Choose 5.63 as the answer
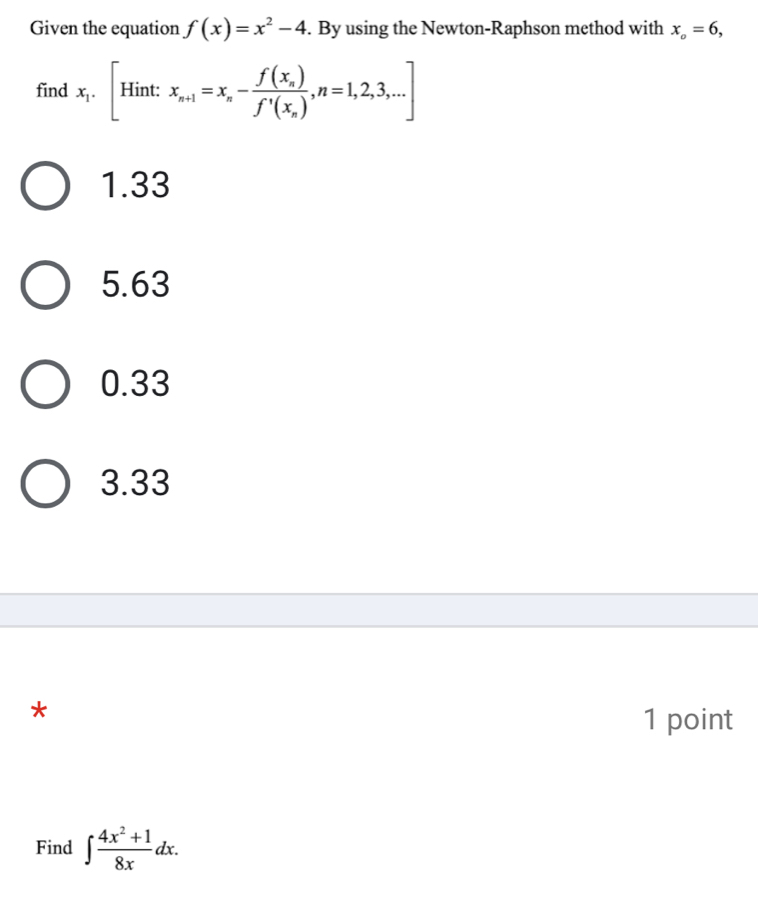Image resolution: width=758 pixels, height=900 pixels. (x=47, y=285)
